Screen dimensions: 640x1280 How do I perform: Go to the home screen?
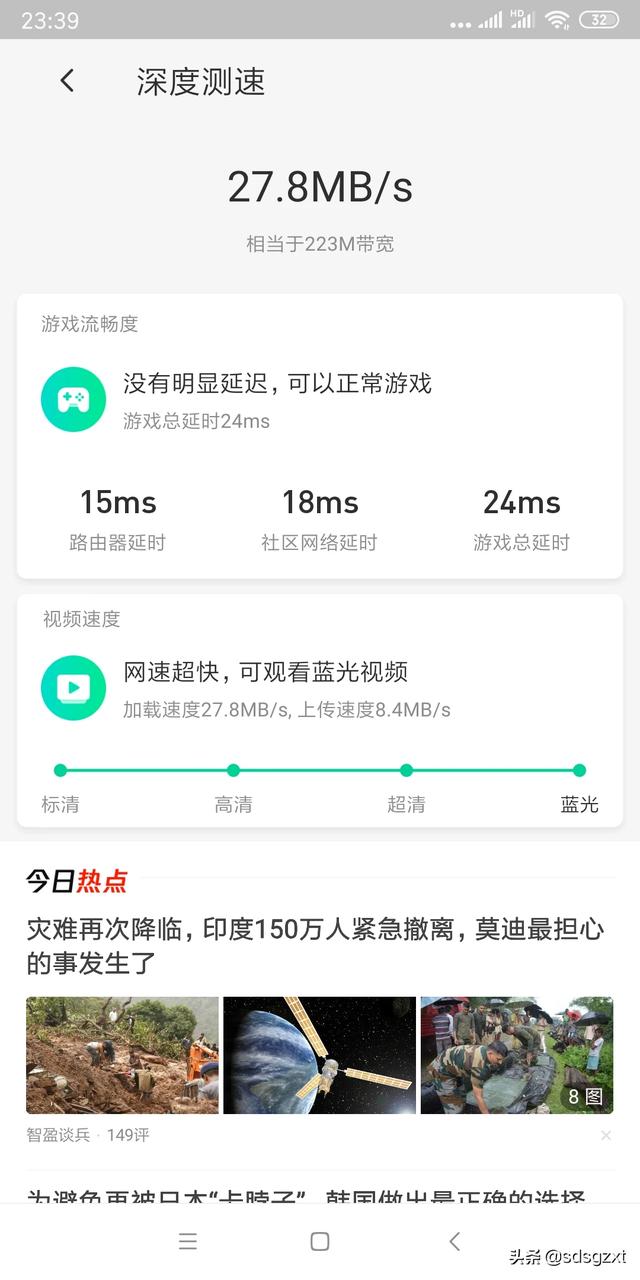tap(320, 1241)
